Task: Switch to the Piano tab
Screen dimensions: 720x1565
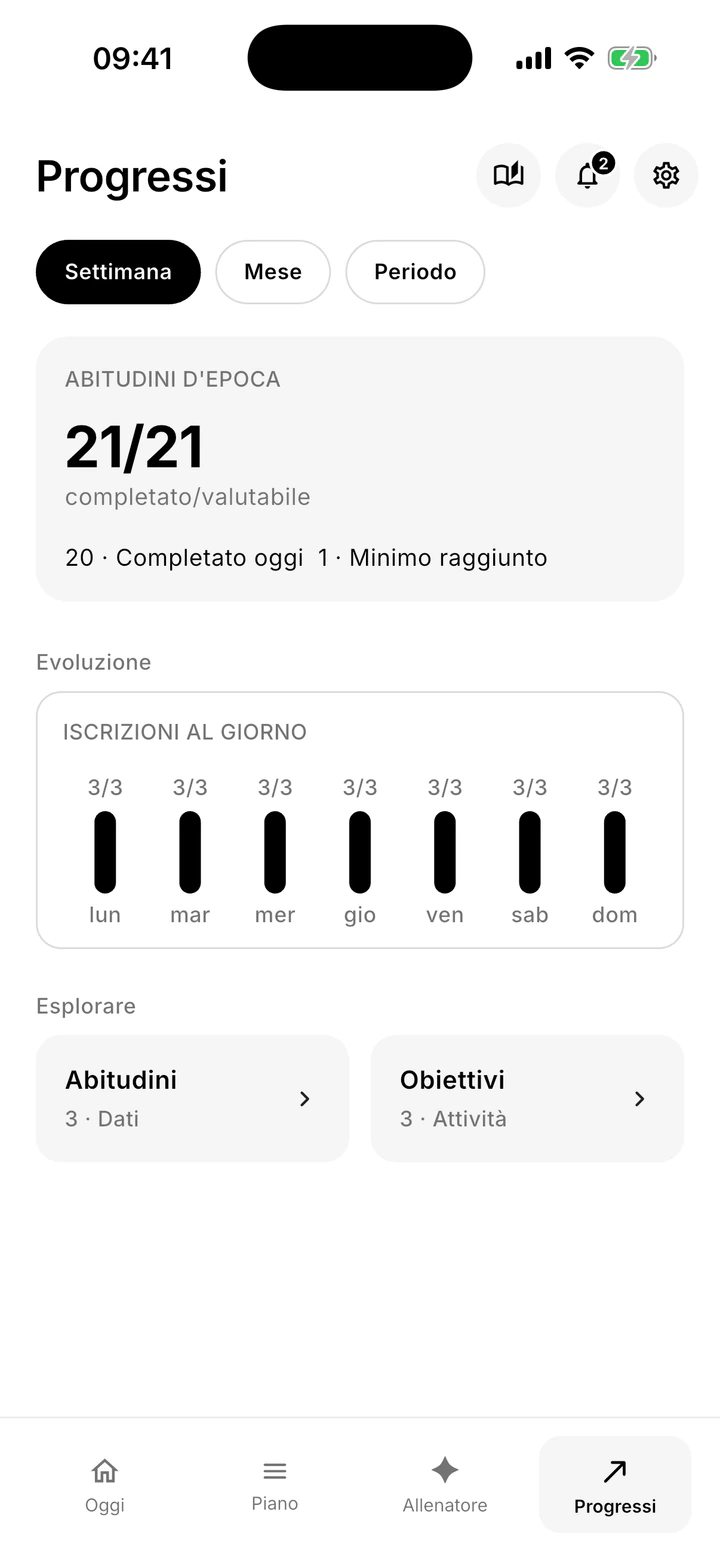Action: (x=275, y=1485)
